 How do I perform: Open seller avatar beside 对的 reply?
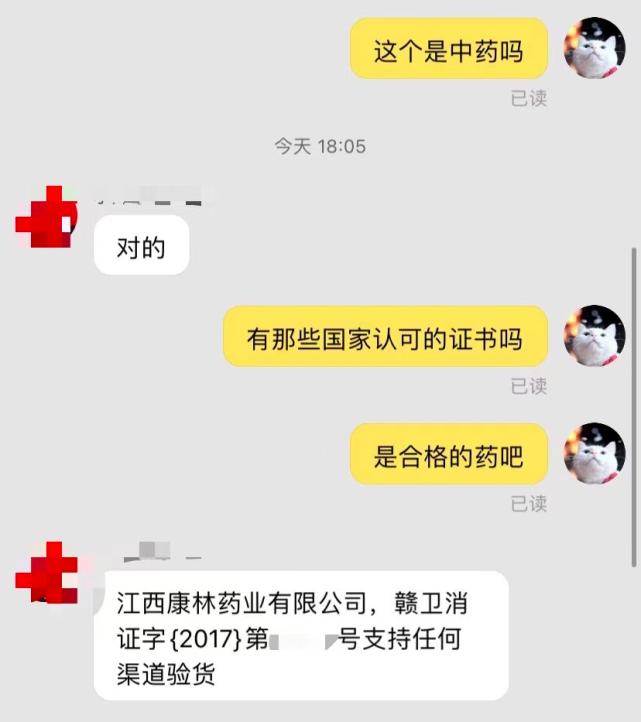pos(46,218)
